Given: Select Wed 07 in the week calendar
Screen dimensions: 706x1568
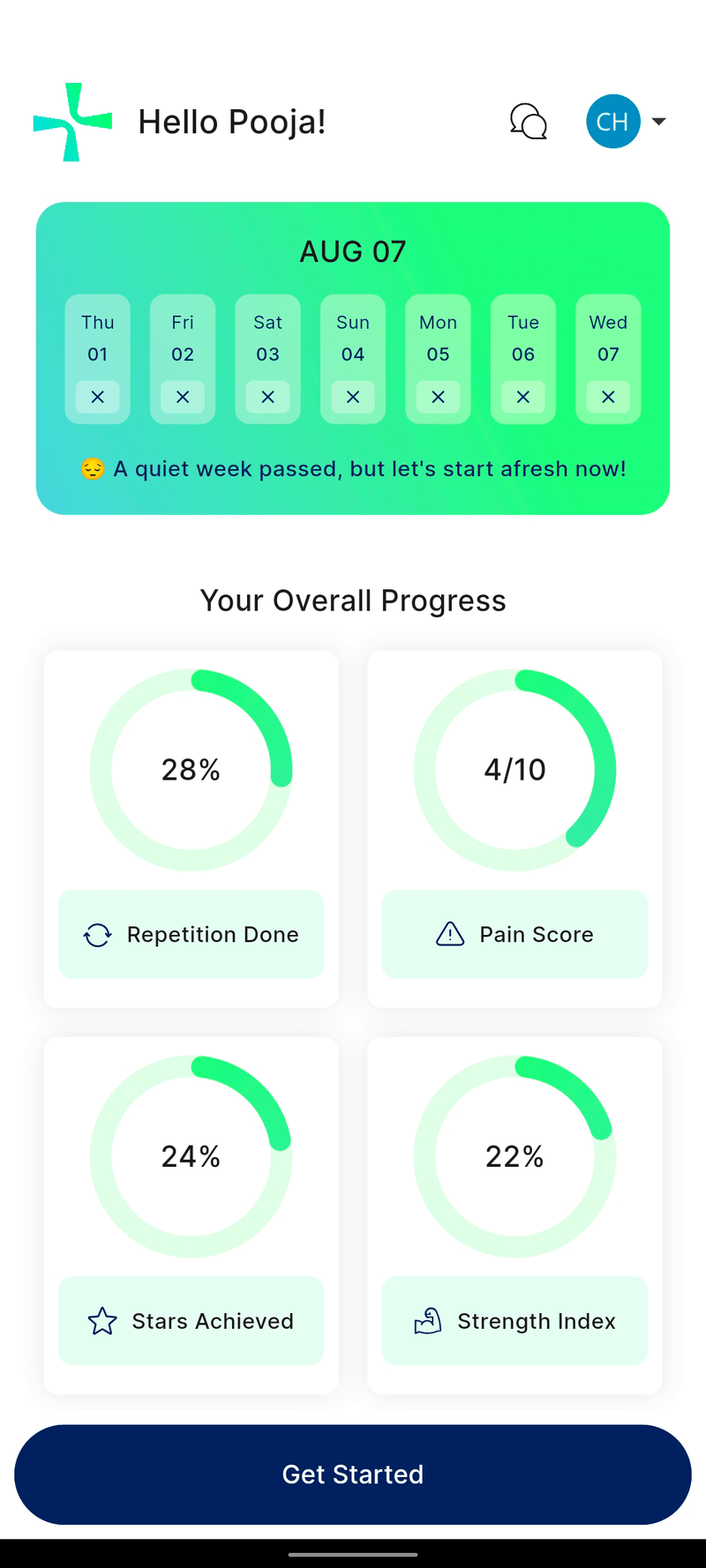Looking at the screenshot, I should tap(608, 359).
